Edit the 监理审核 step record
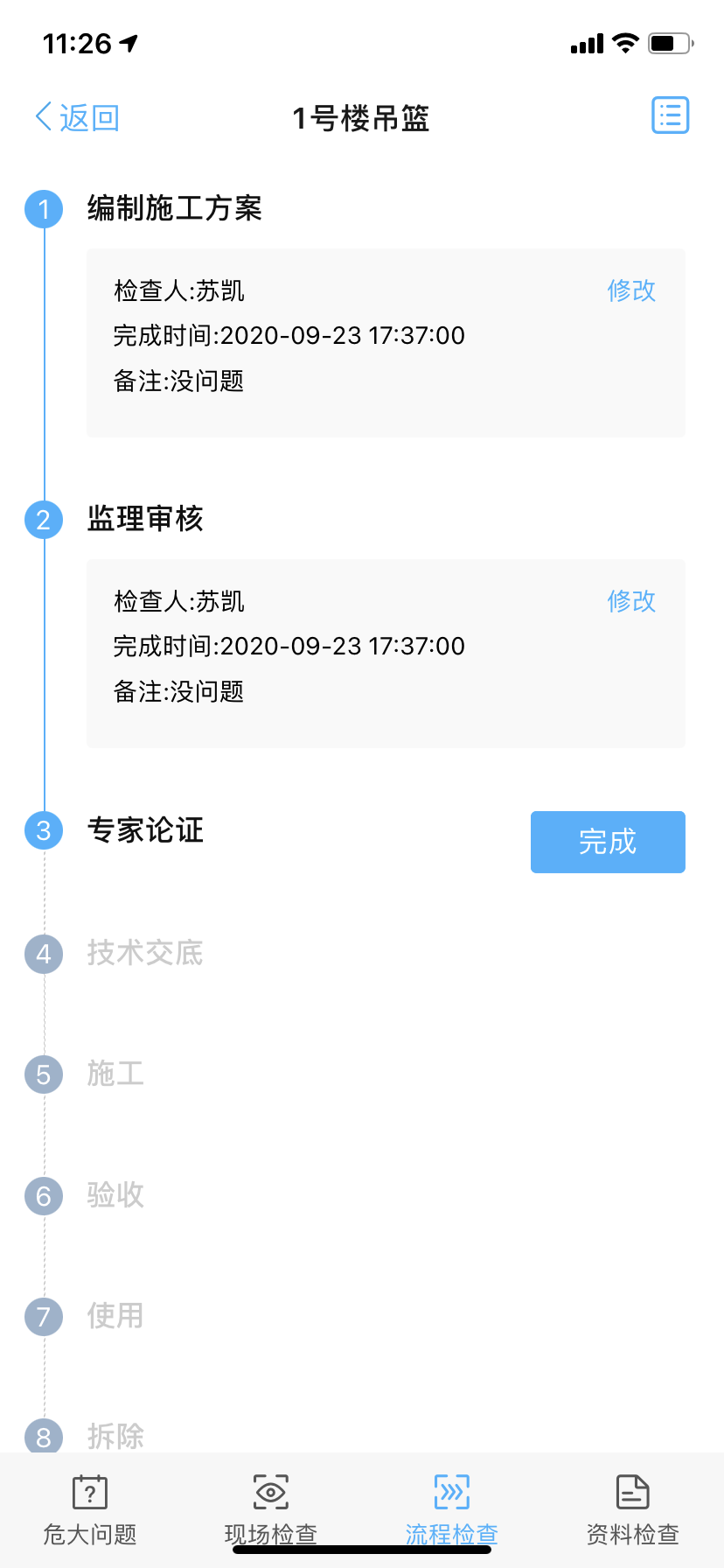The width and height of the screenshot is (724, 1568). (x=631, y=601)
